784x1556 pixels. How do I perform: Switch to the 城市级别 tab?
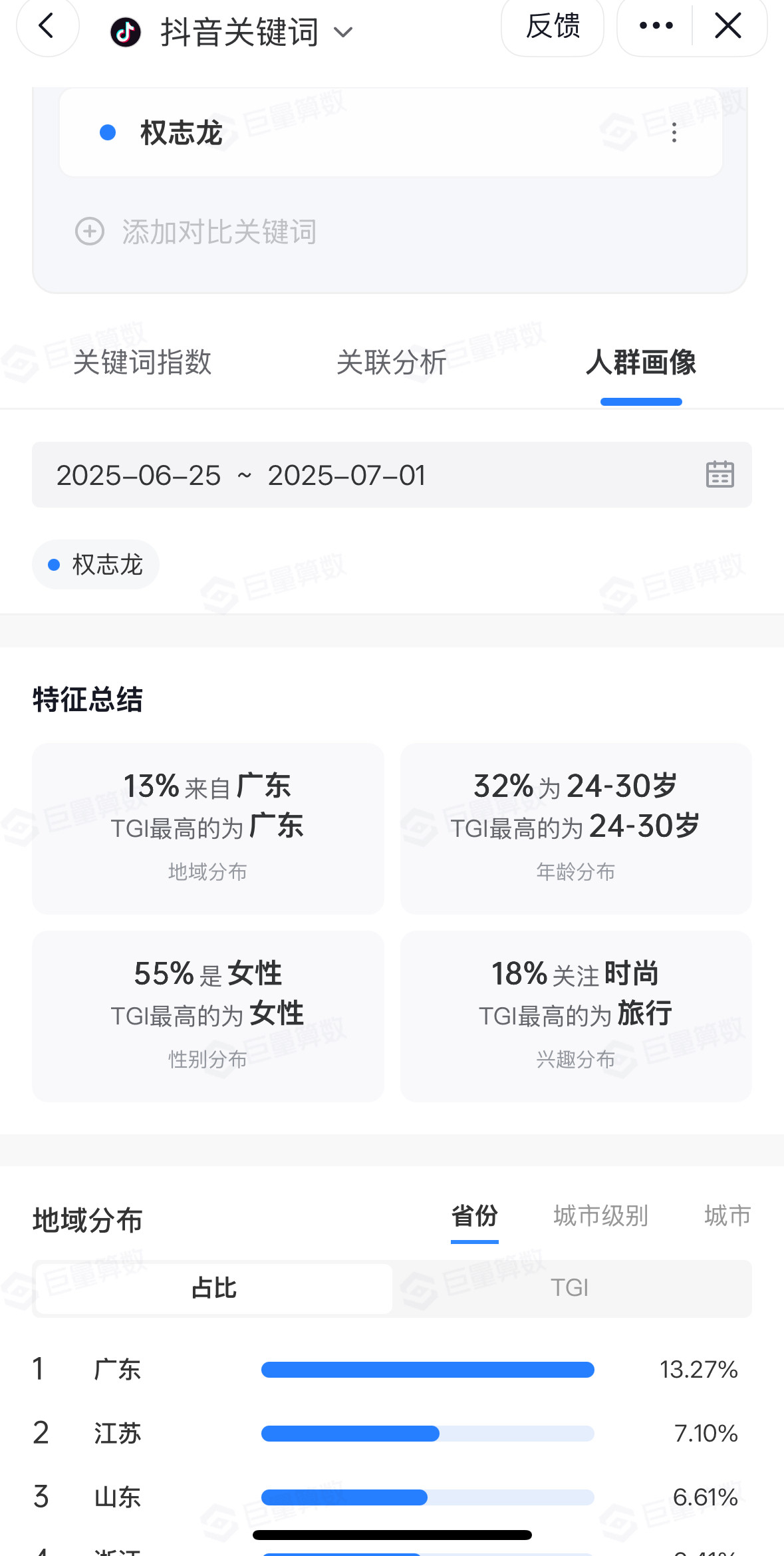click(x=601, y=1216)
